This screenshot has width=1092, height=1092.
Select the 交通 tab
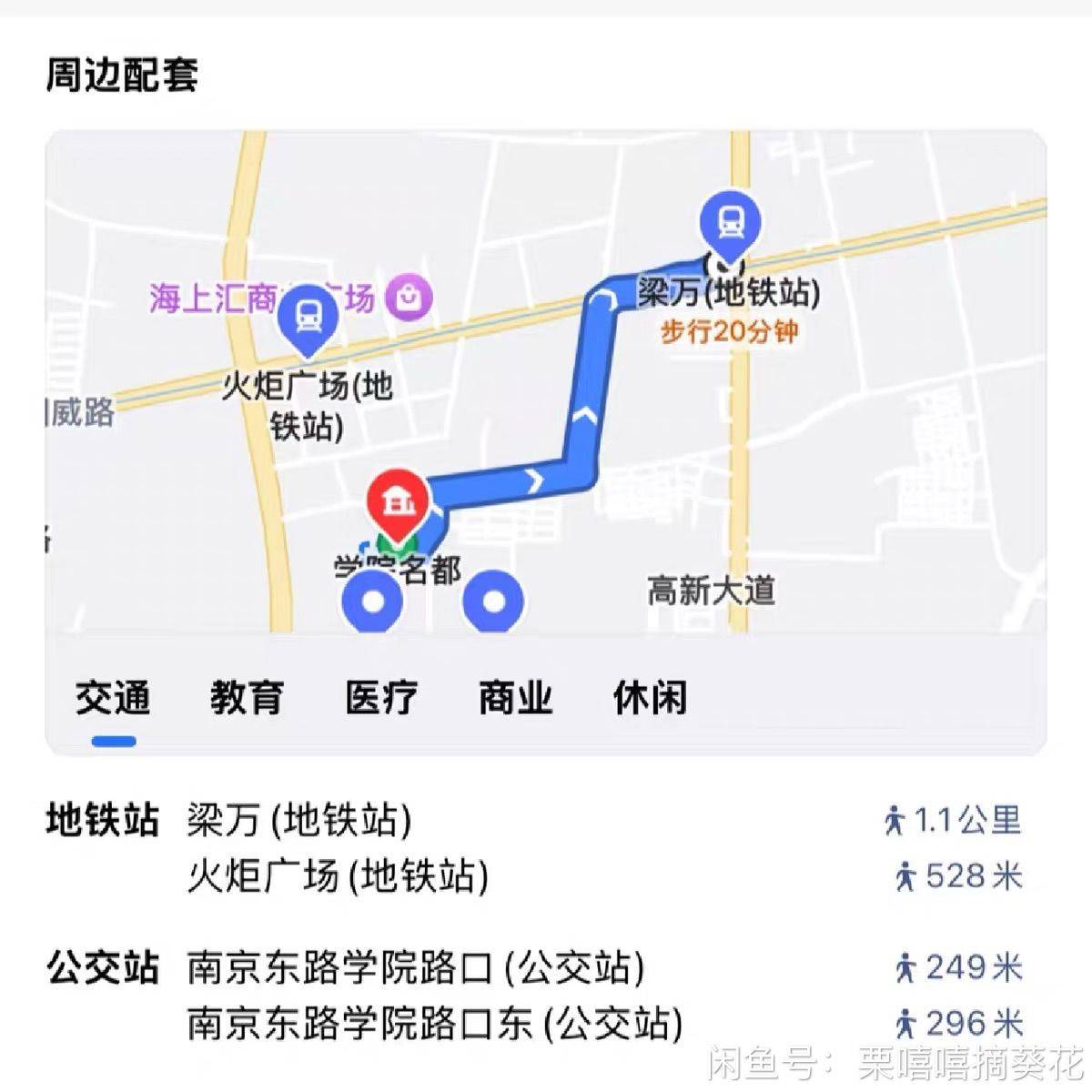pos(113,699)
